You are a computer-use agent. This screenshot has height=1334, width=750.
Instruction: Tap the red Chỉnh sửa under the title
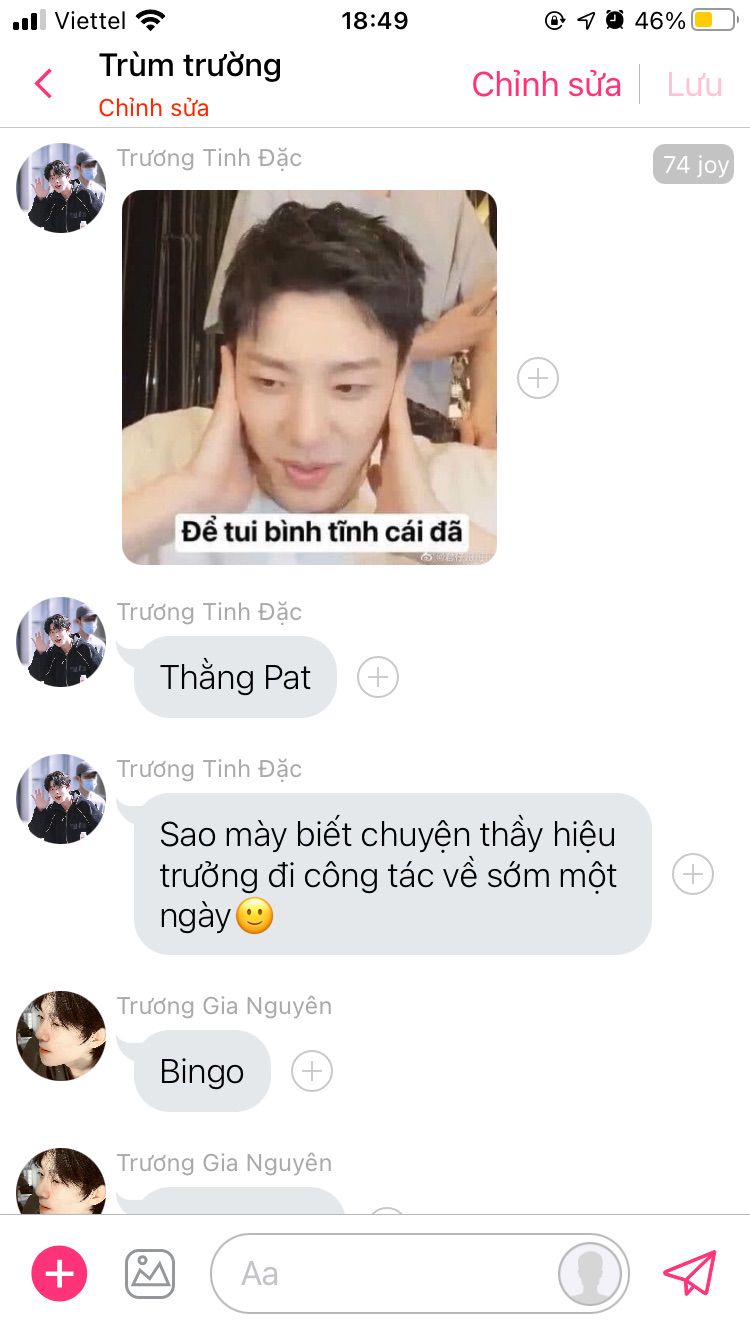pos(154,108)
